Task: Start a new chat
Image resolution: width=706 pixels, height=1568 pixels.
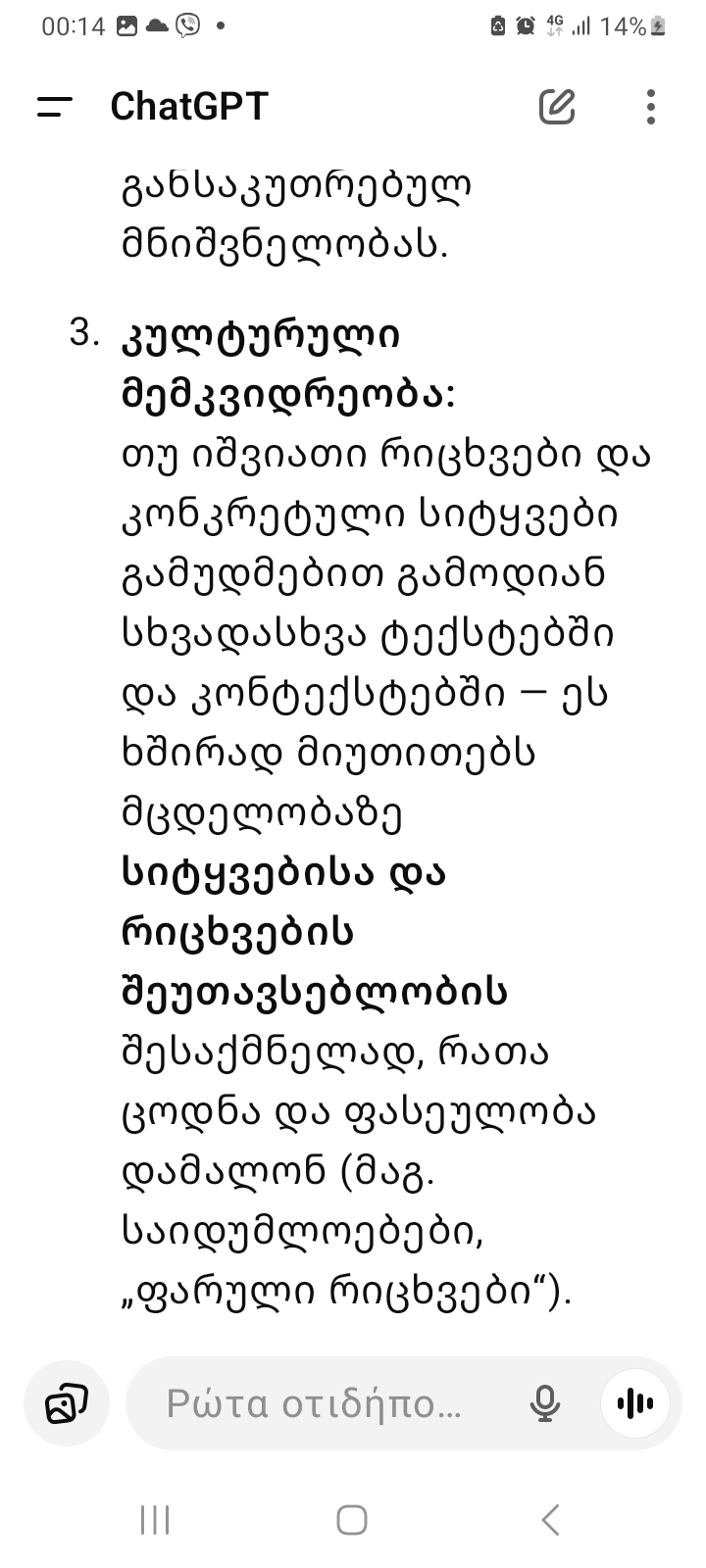Action: (x=557, y=107)
